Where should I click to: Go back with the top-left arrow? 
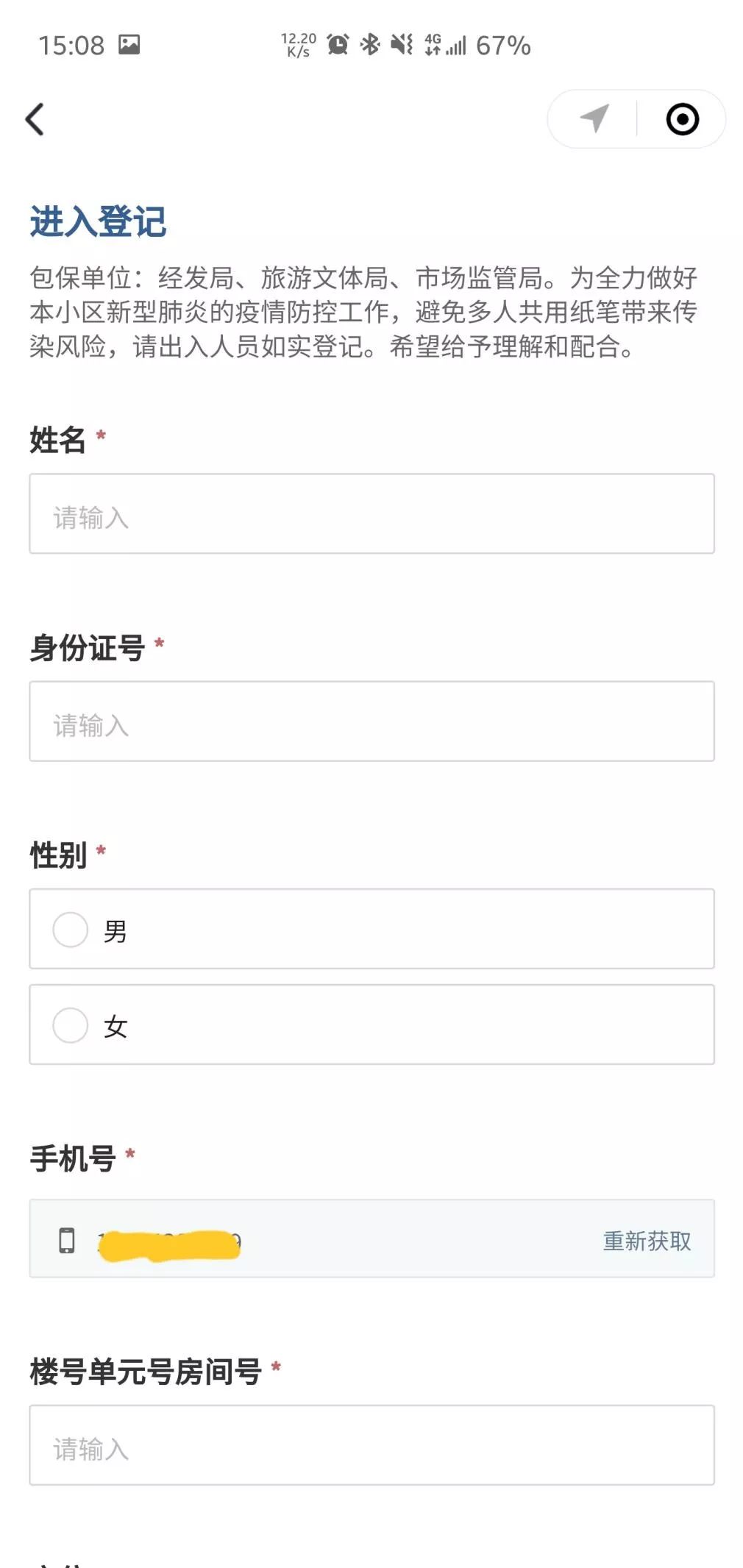pos(35,119)
